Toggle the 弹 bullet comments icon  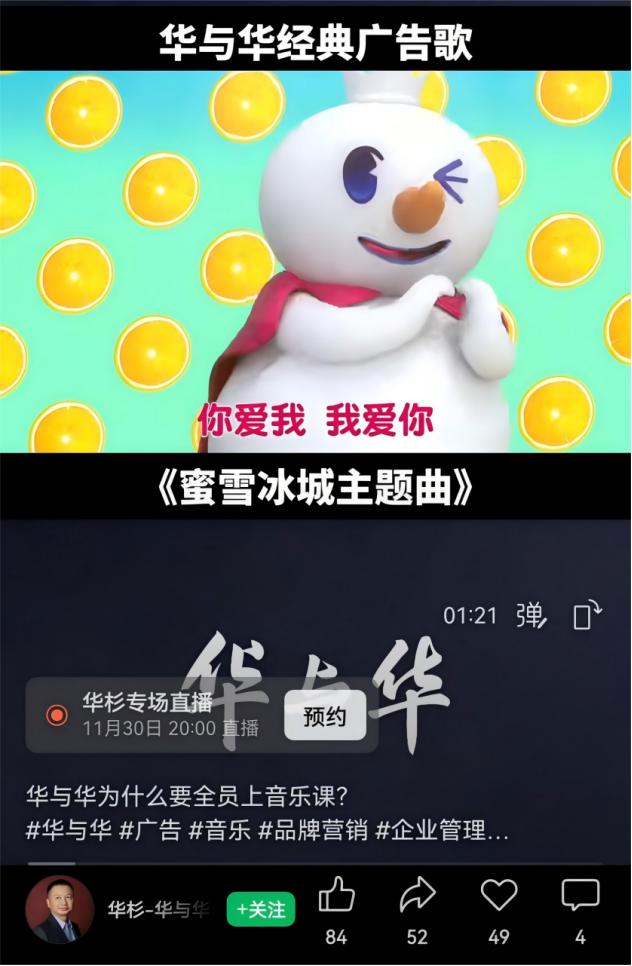(531, 616)
